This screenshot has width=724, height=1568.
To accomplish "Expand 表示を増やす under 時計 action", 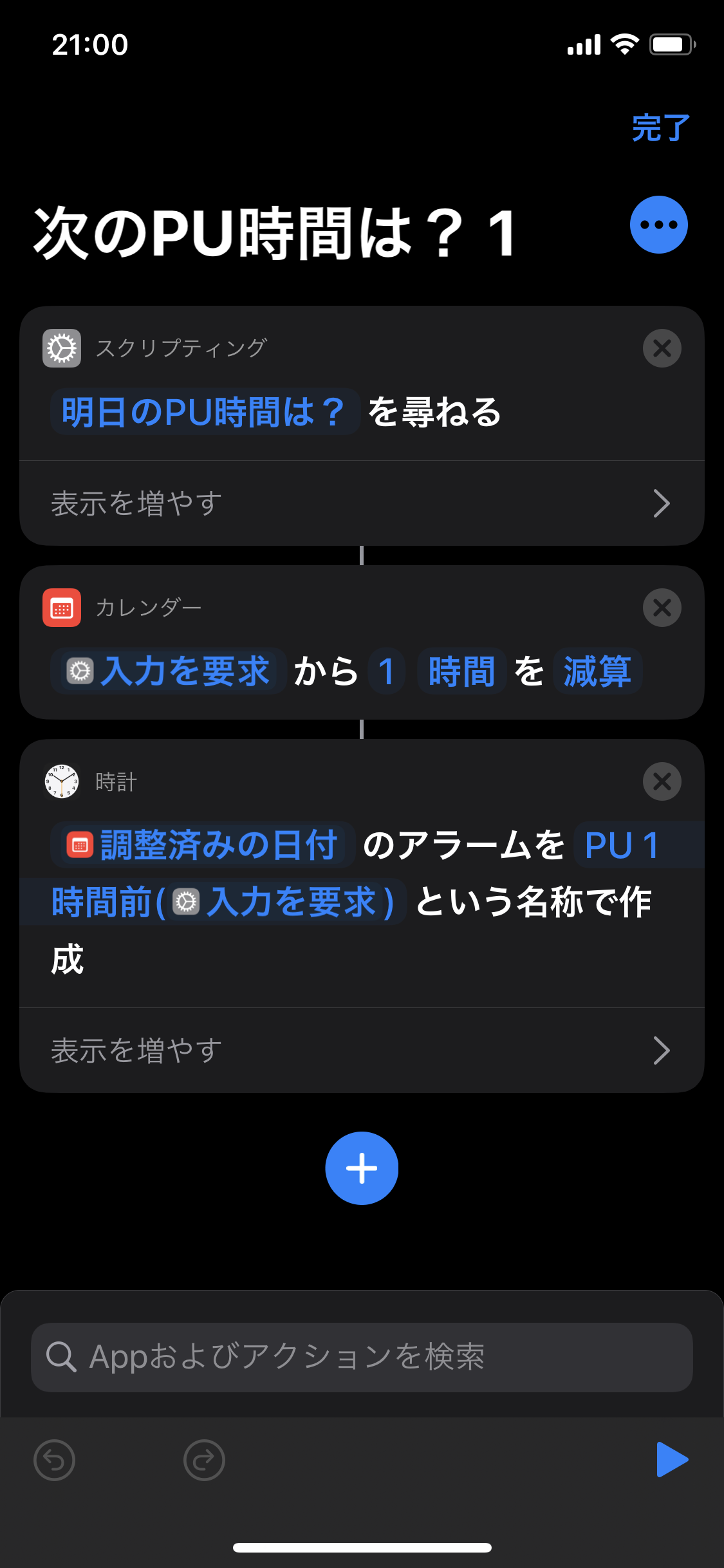I will coord(362,1050).
